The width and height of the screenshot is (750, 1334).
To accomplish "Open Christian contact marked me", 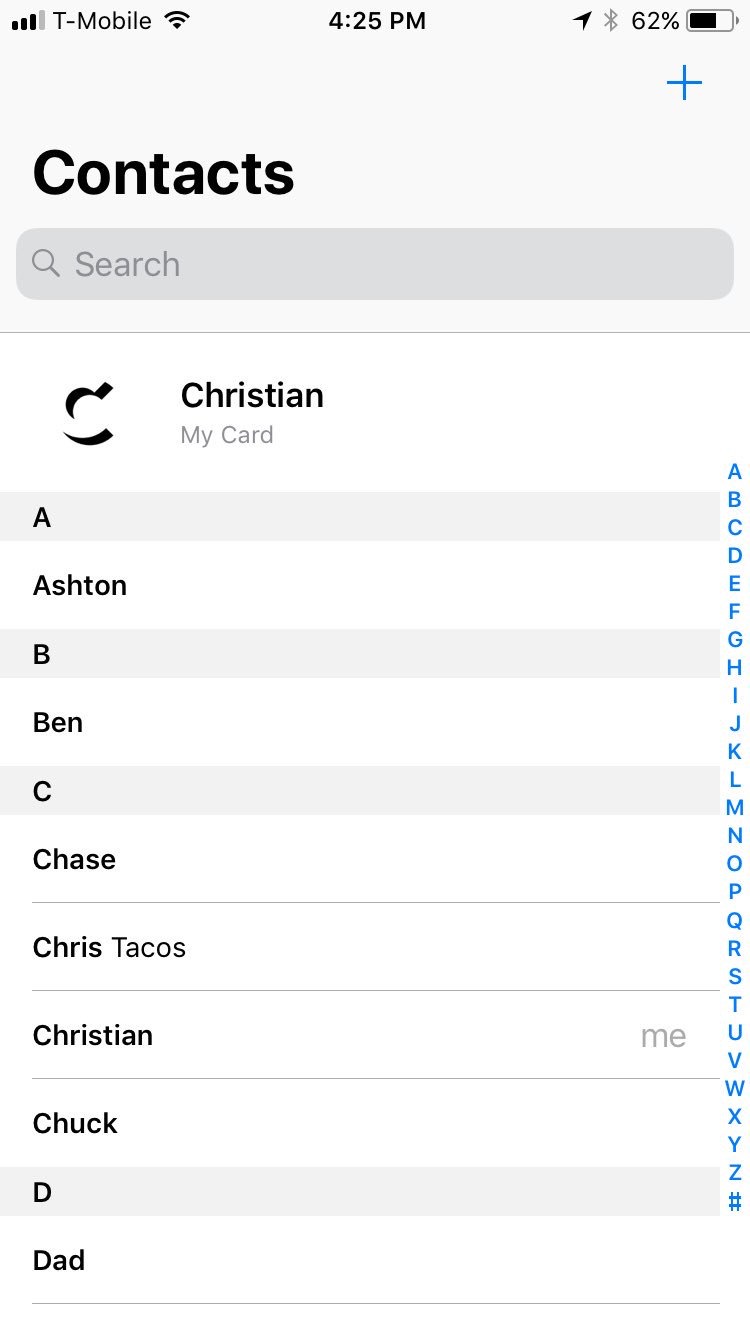I will tap(360, 1035).
